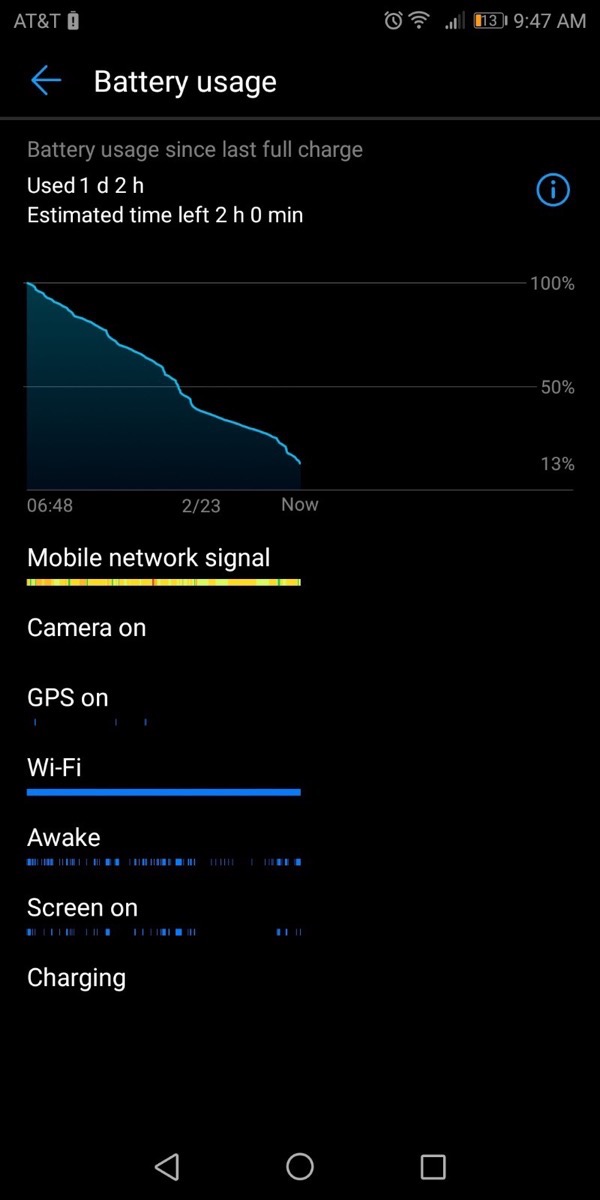This screenshot has width=600, height=1200.
Task: Tap the system home button
Action: click(300, 1165)
